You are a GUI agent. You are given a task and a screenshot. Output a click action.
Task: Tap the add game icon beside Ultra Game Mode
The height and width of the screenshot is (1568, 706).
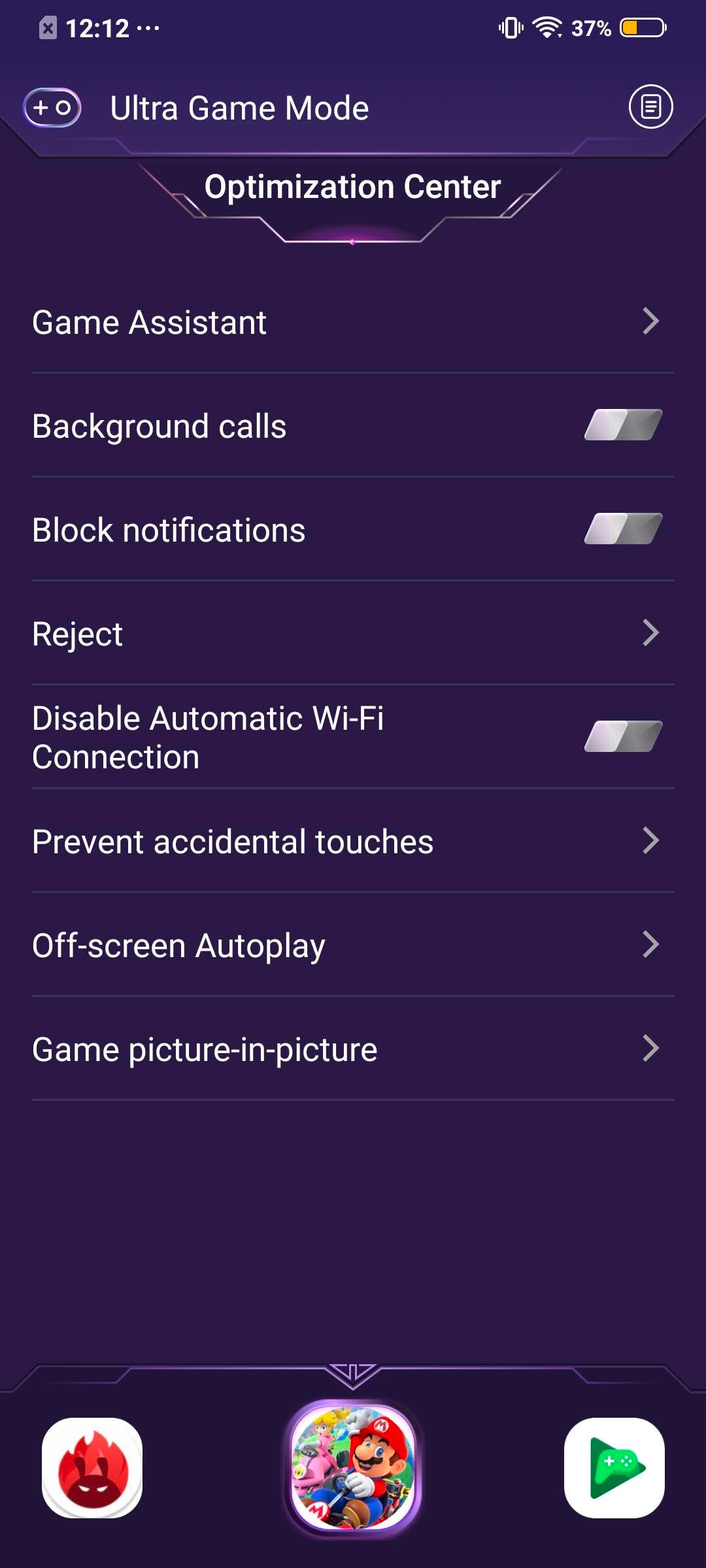tap(52, 107)
